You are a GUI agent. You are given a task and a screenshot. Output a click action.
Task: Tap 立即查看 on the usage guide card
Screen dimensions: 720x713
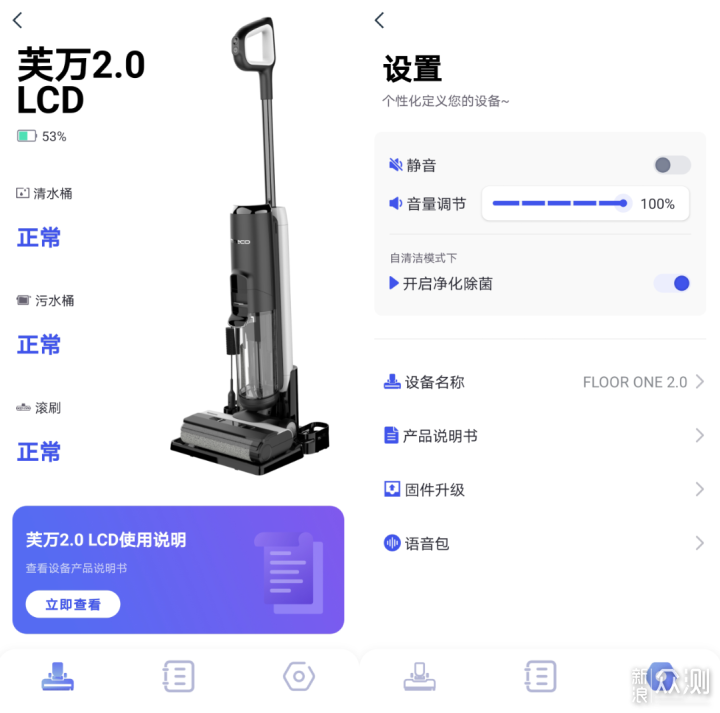tap(73, 604)
